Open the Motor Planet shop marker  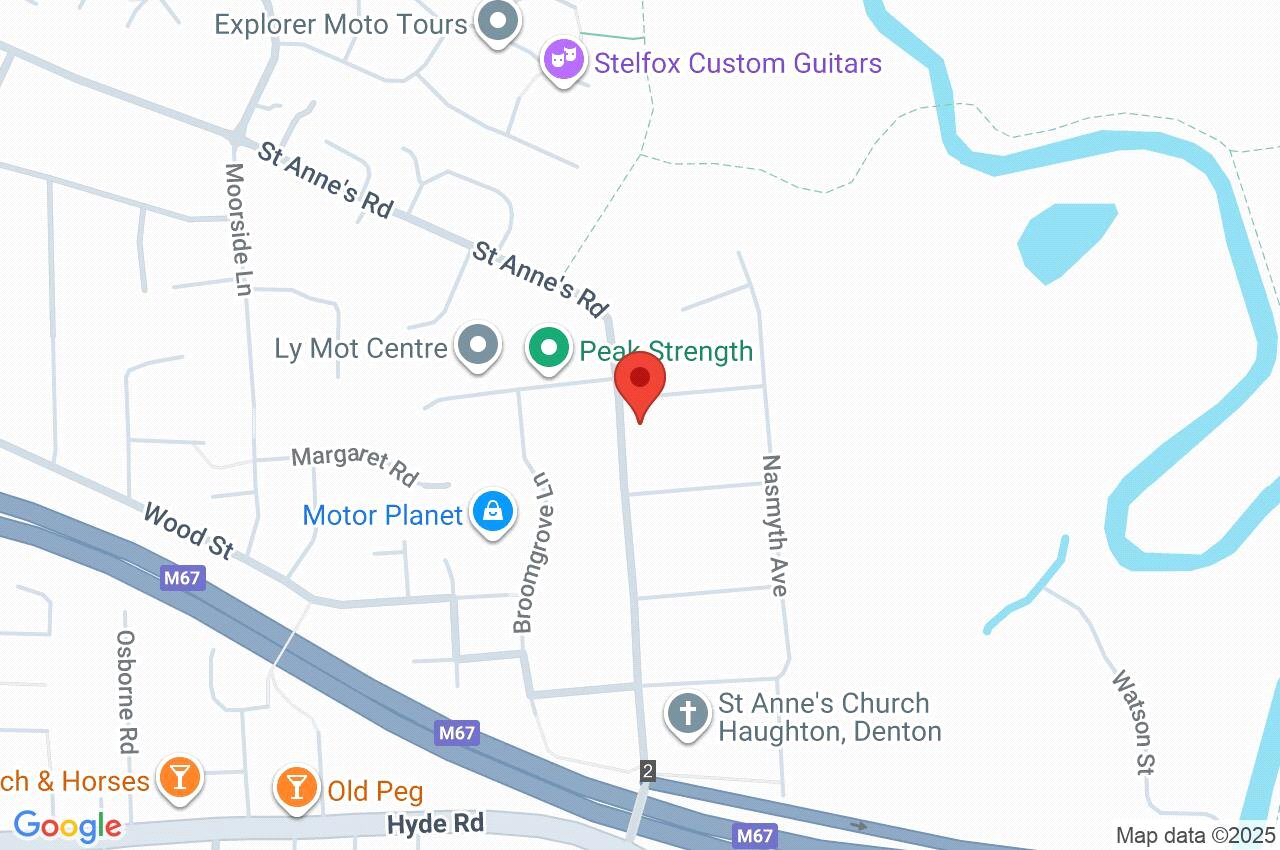point(493,512)
